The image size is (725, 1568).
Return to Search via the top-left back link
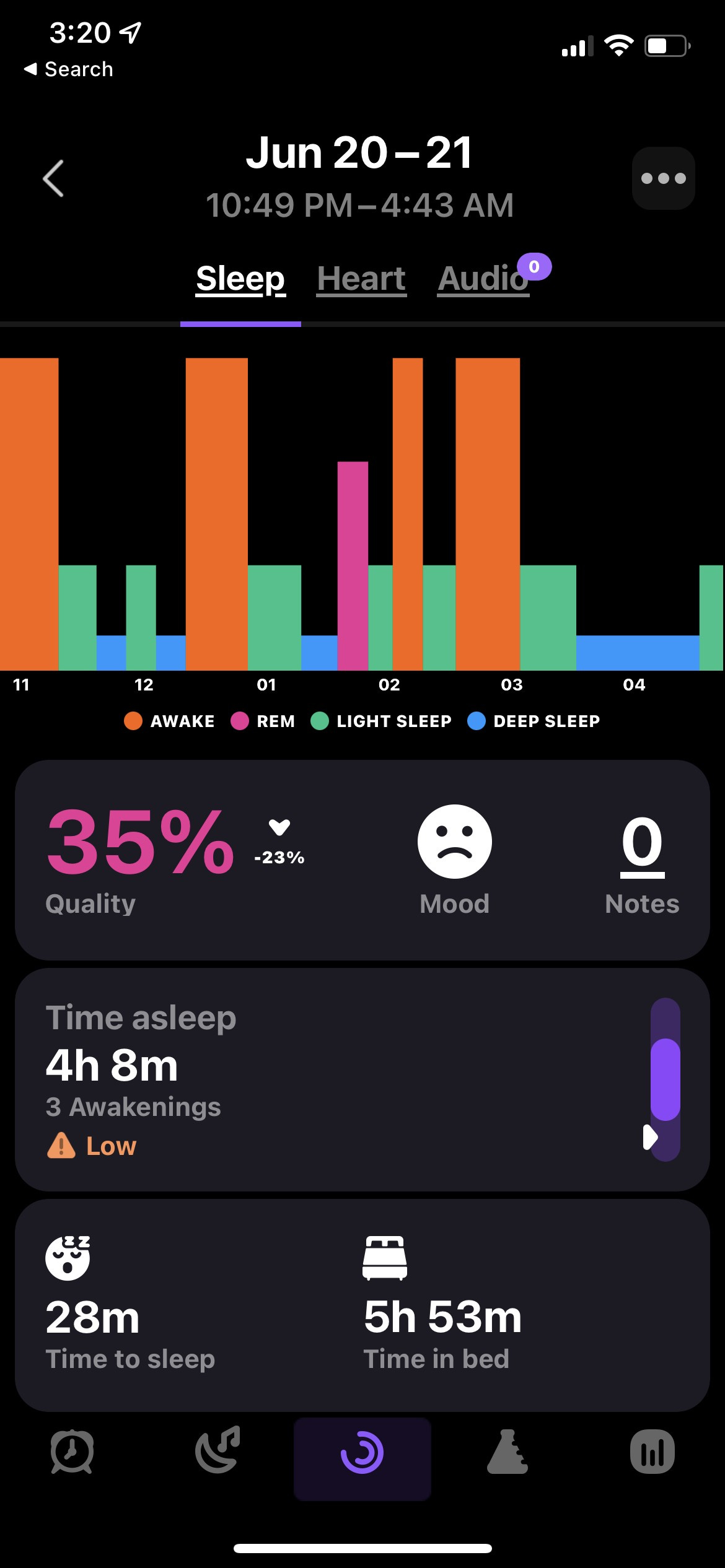coord(68,69)
